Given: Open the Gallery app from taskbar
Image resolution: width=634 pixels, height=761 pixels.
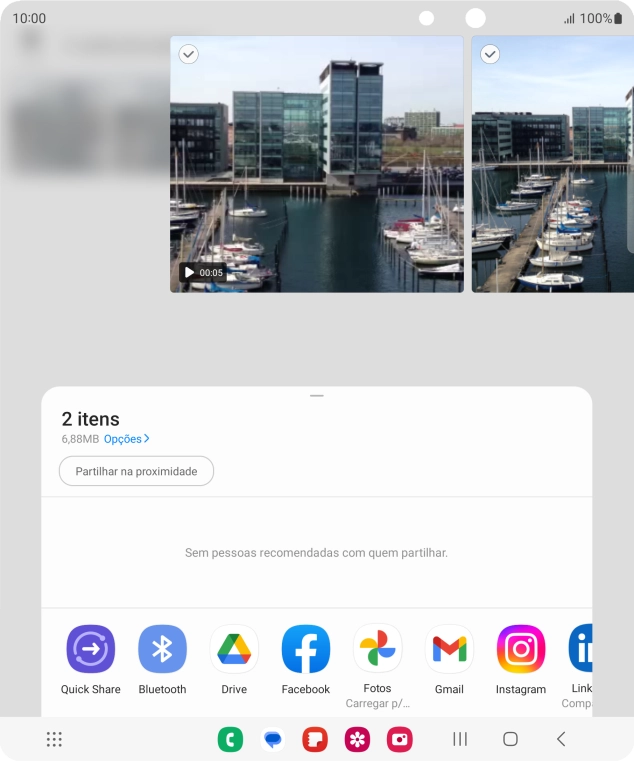Looking at the screenshot, I should [357, 739].
